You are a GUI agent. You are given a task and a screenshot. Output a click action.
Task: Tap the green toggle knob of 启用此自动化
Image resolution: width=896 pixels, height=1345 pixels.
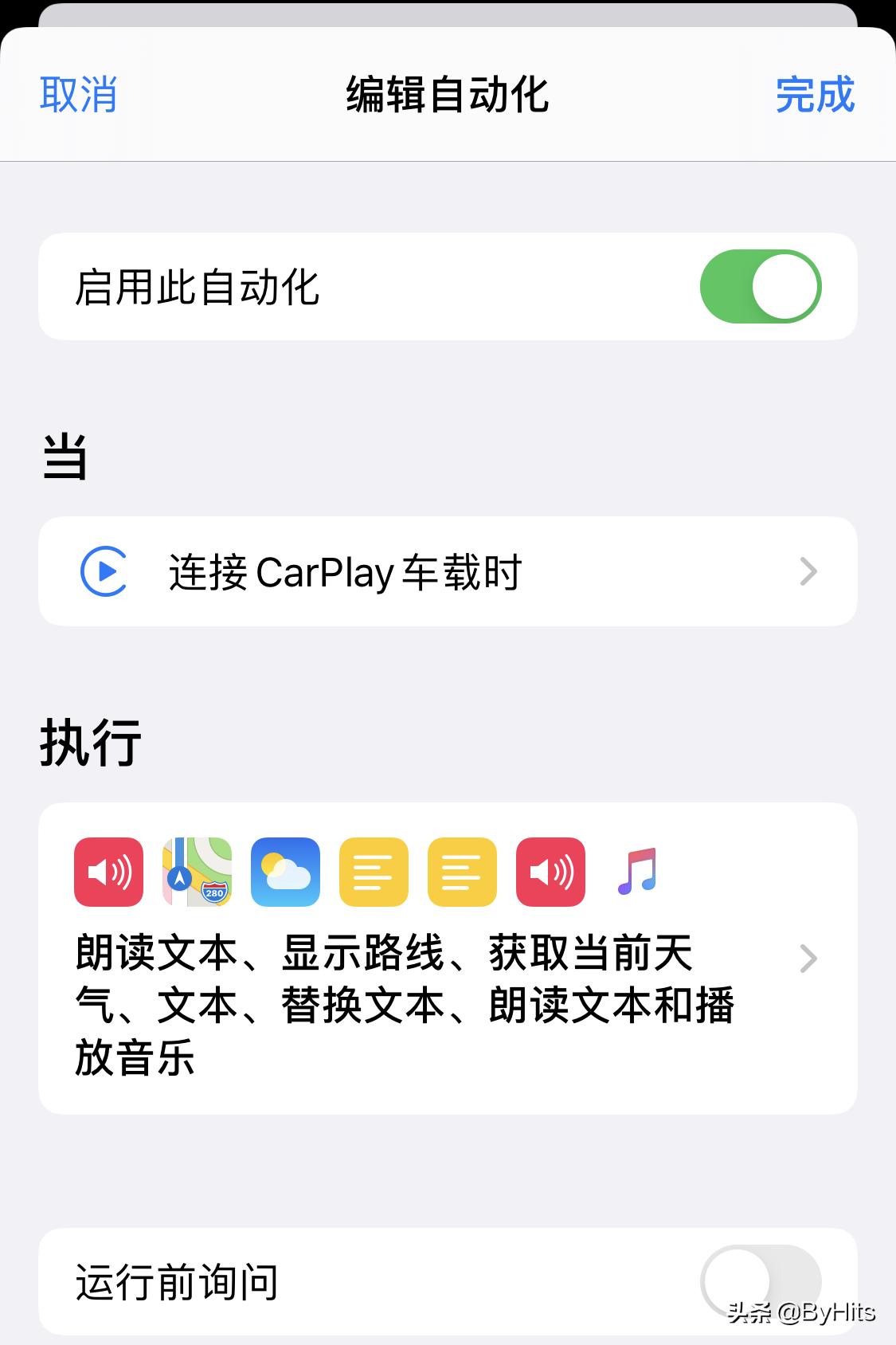coord(784,285)
